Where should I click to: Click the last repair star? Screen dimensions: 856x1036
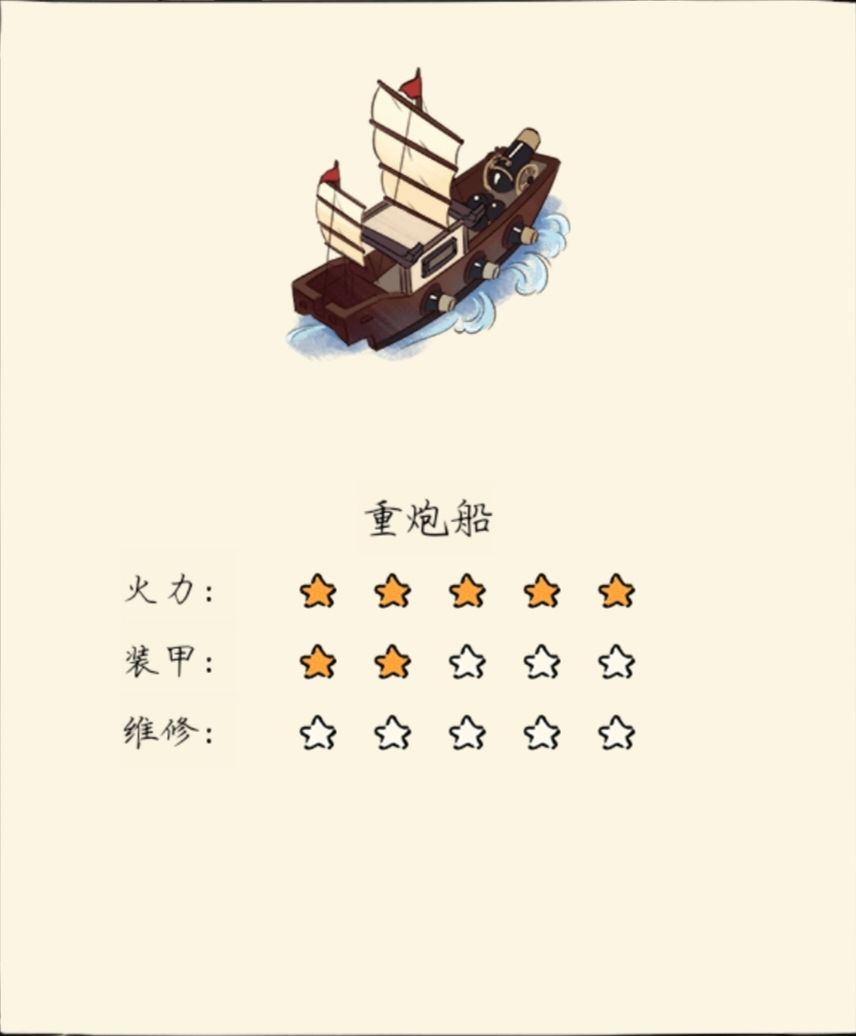tap(615, 732)
